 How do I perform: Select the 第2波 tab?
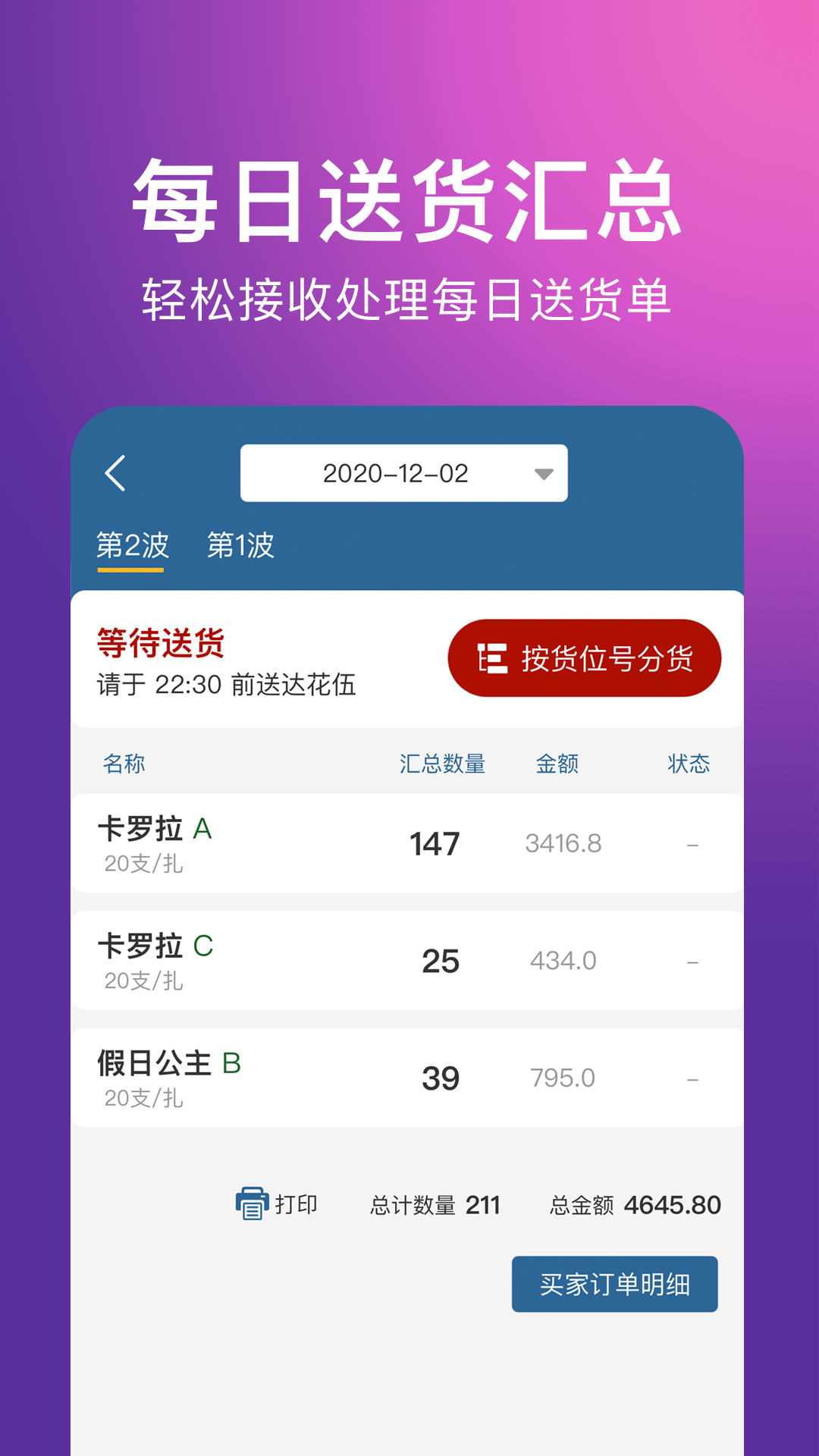click(x=130, y=544)
